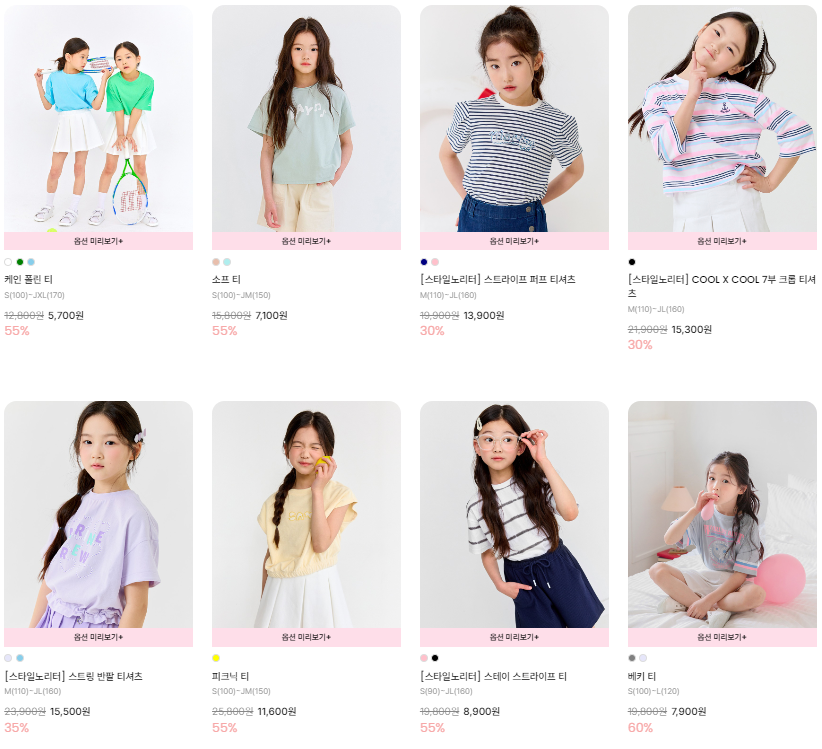Image resolution: width=822 pixels, height=749 pixels.
Task: Open the 소프 티 product image
Action: (x=306, y=118)
